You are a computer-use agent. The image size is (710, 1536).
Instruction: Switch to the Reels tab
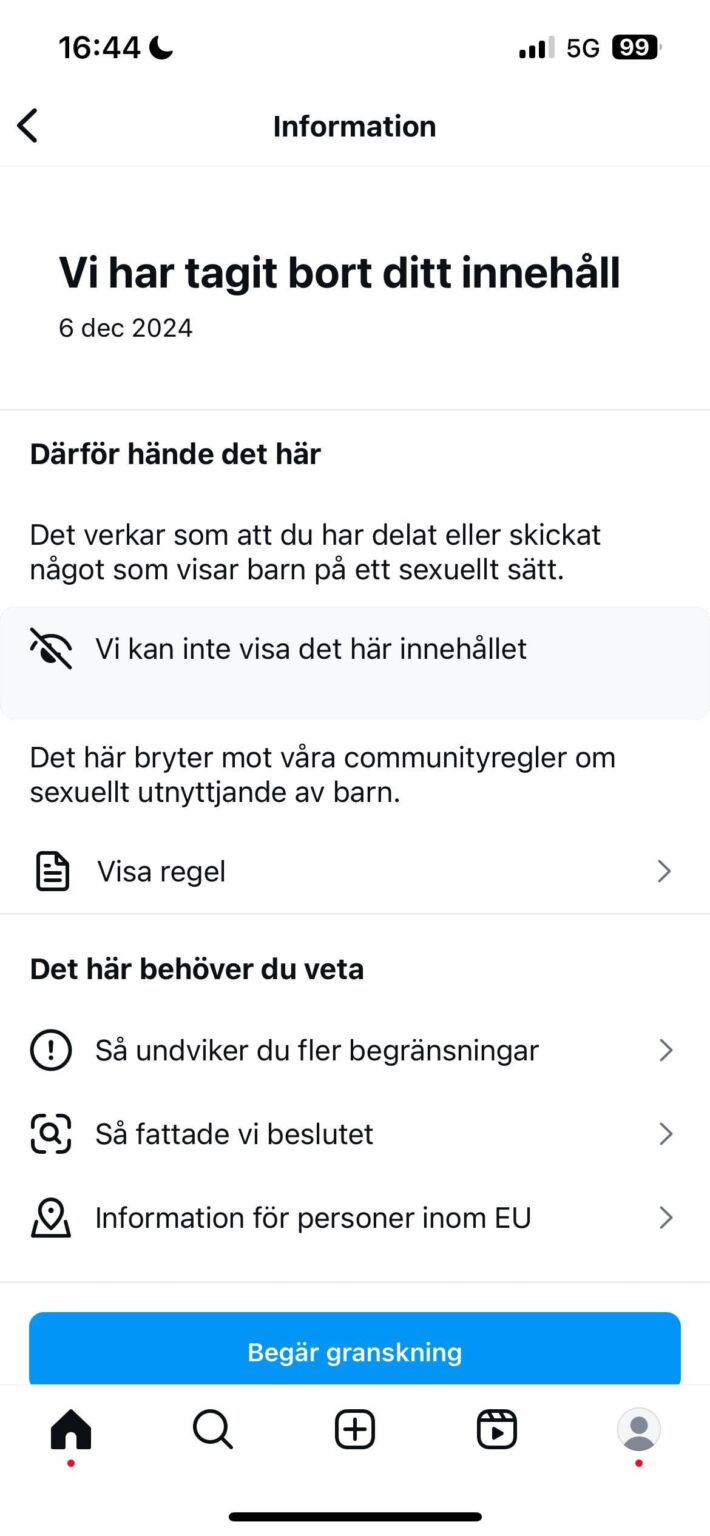click(497, 1430)
